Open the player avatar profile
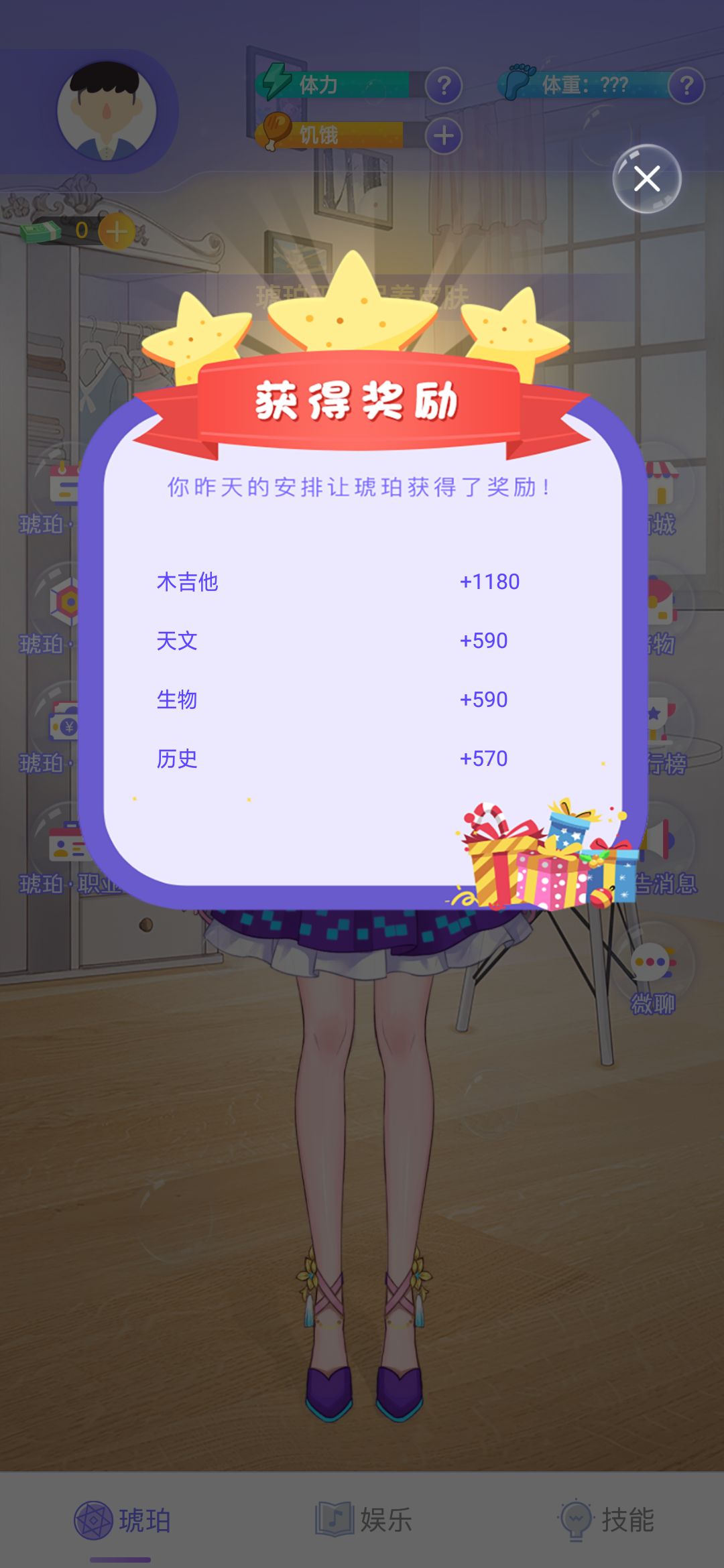The height and width of the screenshot is (1568, 724). [x=107, y=112]
